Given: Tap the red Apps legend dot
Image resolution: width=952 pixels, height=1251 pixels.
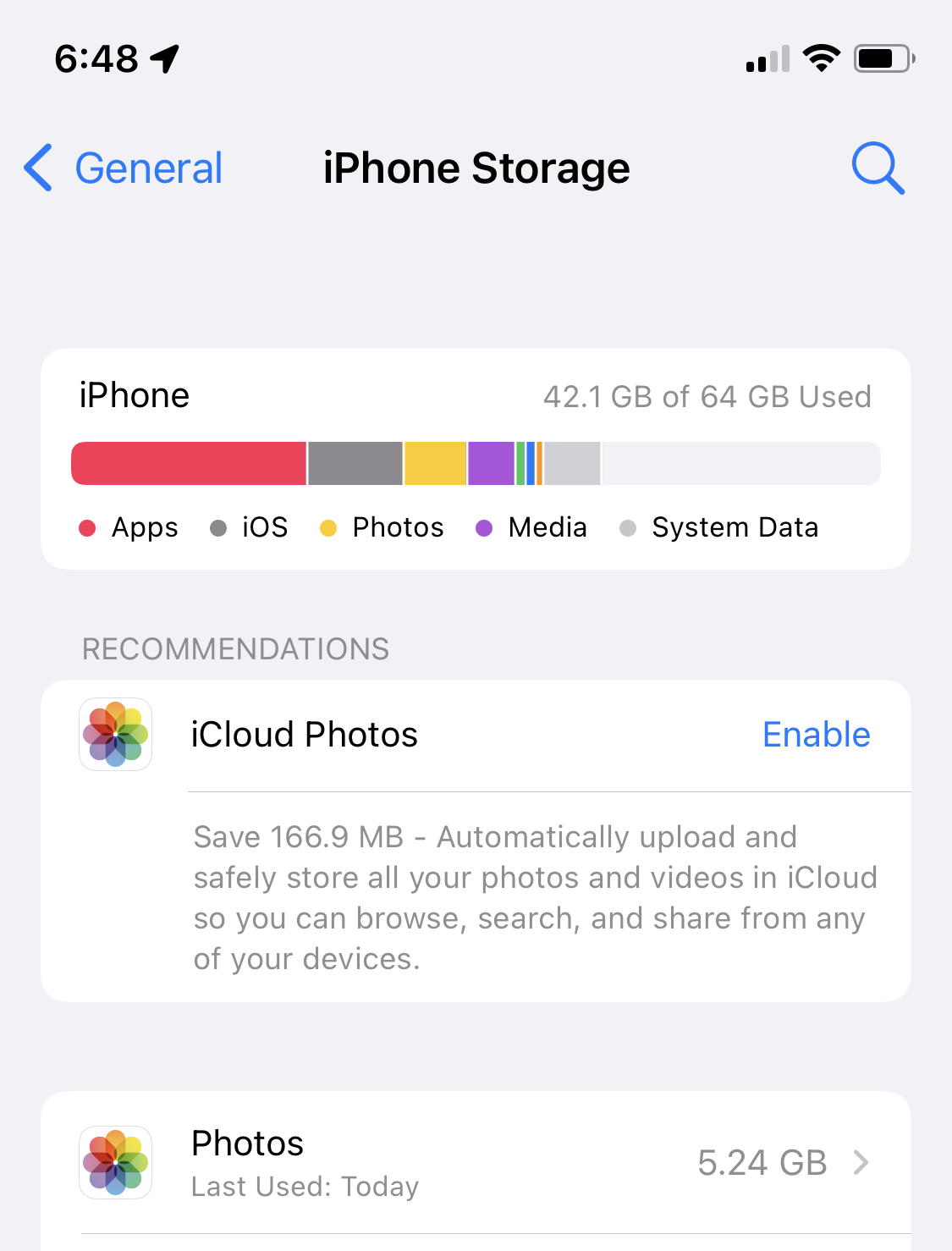Looking at the screenshot, I should [x=88, y=527].
